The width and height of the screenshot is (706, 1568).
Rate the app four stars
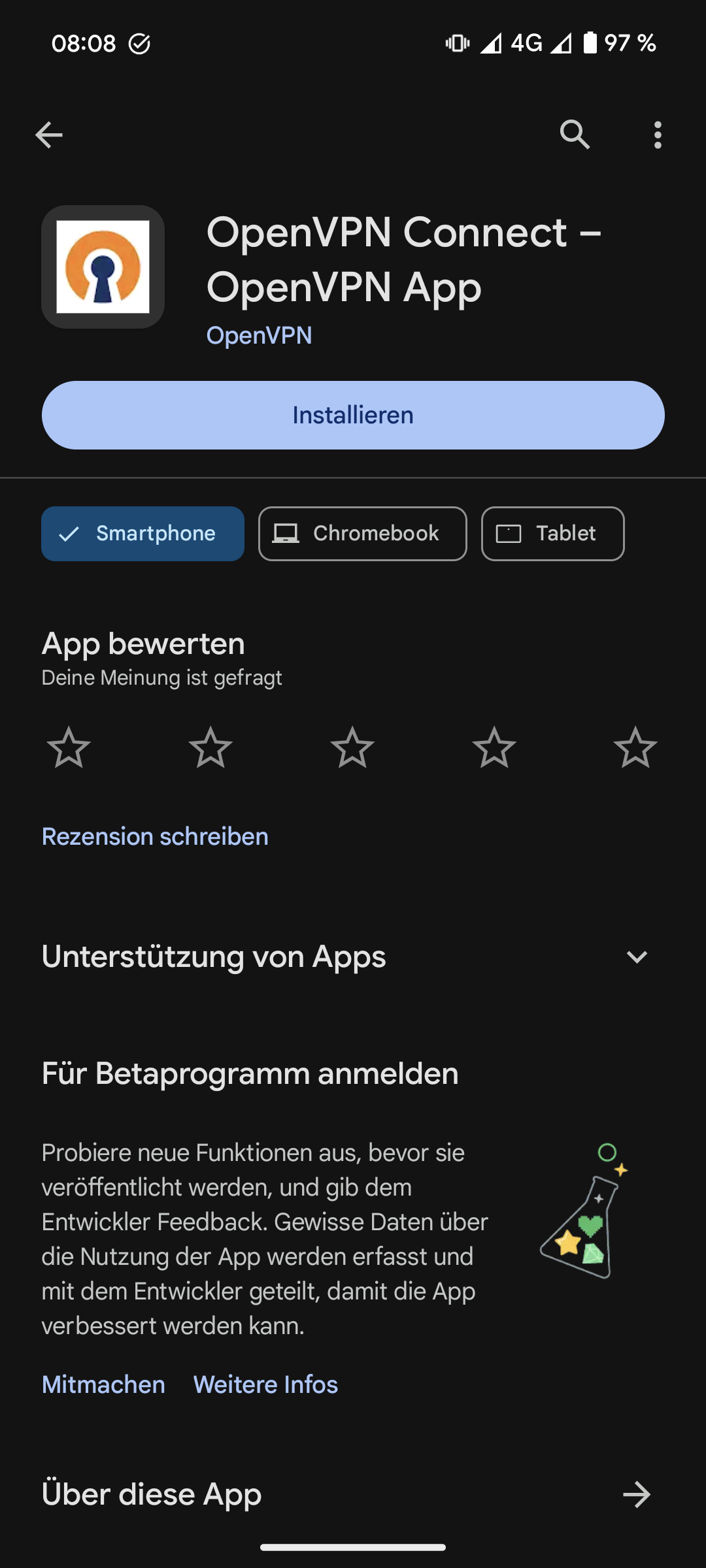[494, 747]
